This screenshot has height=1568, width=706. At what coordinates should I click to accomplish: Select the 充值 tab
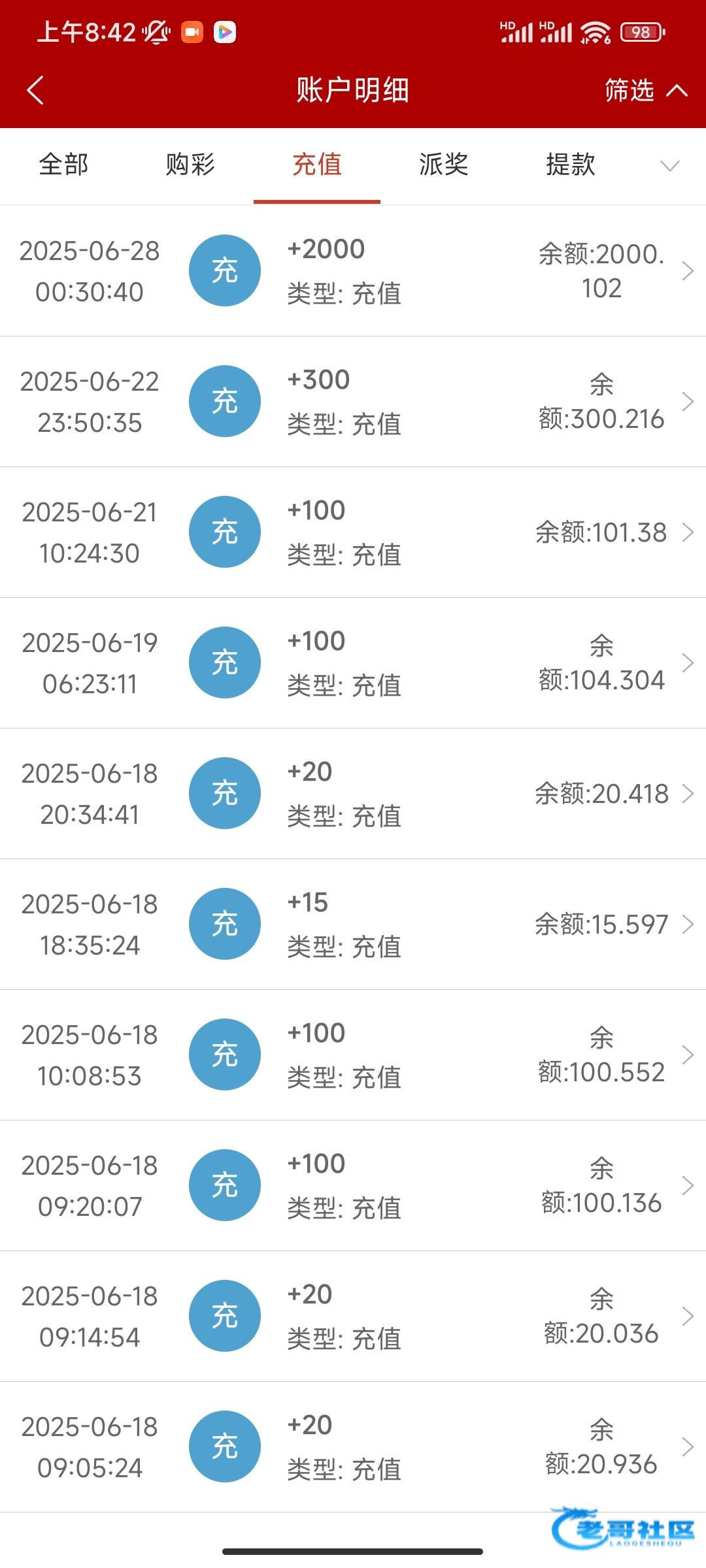tap(317, 165)
